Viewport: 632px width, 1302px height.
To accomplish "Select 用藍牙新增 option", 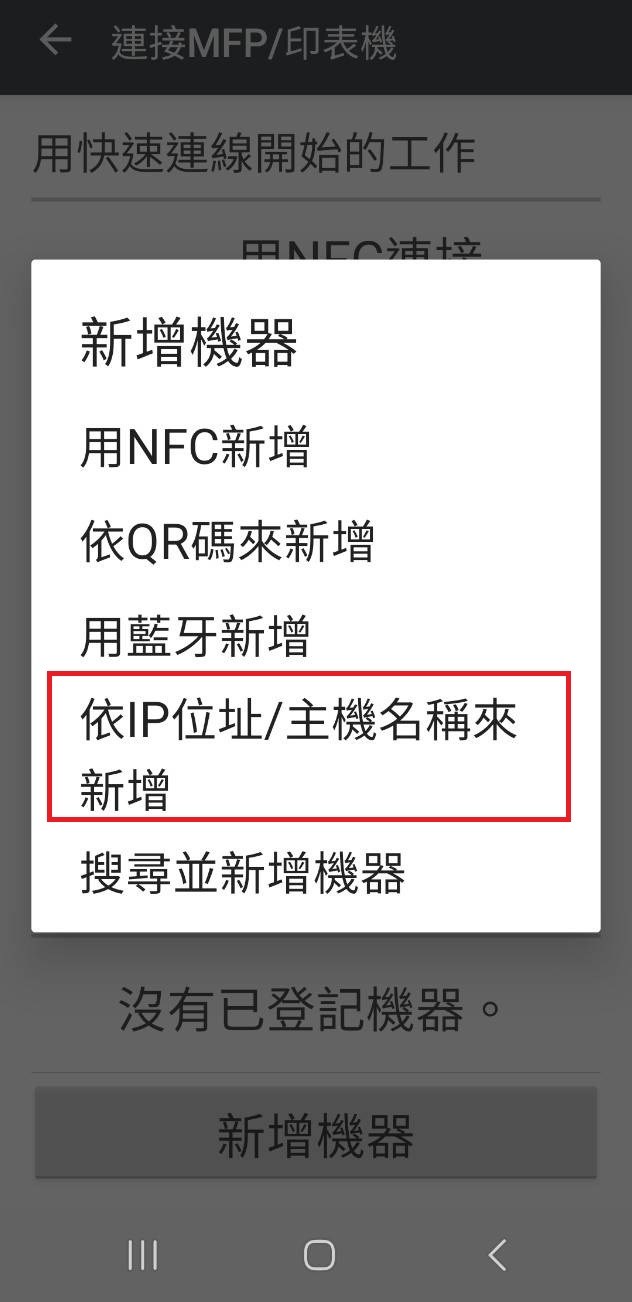I will (196, 637).
